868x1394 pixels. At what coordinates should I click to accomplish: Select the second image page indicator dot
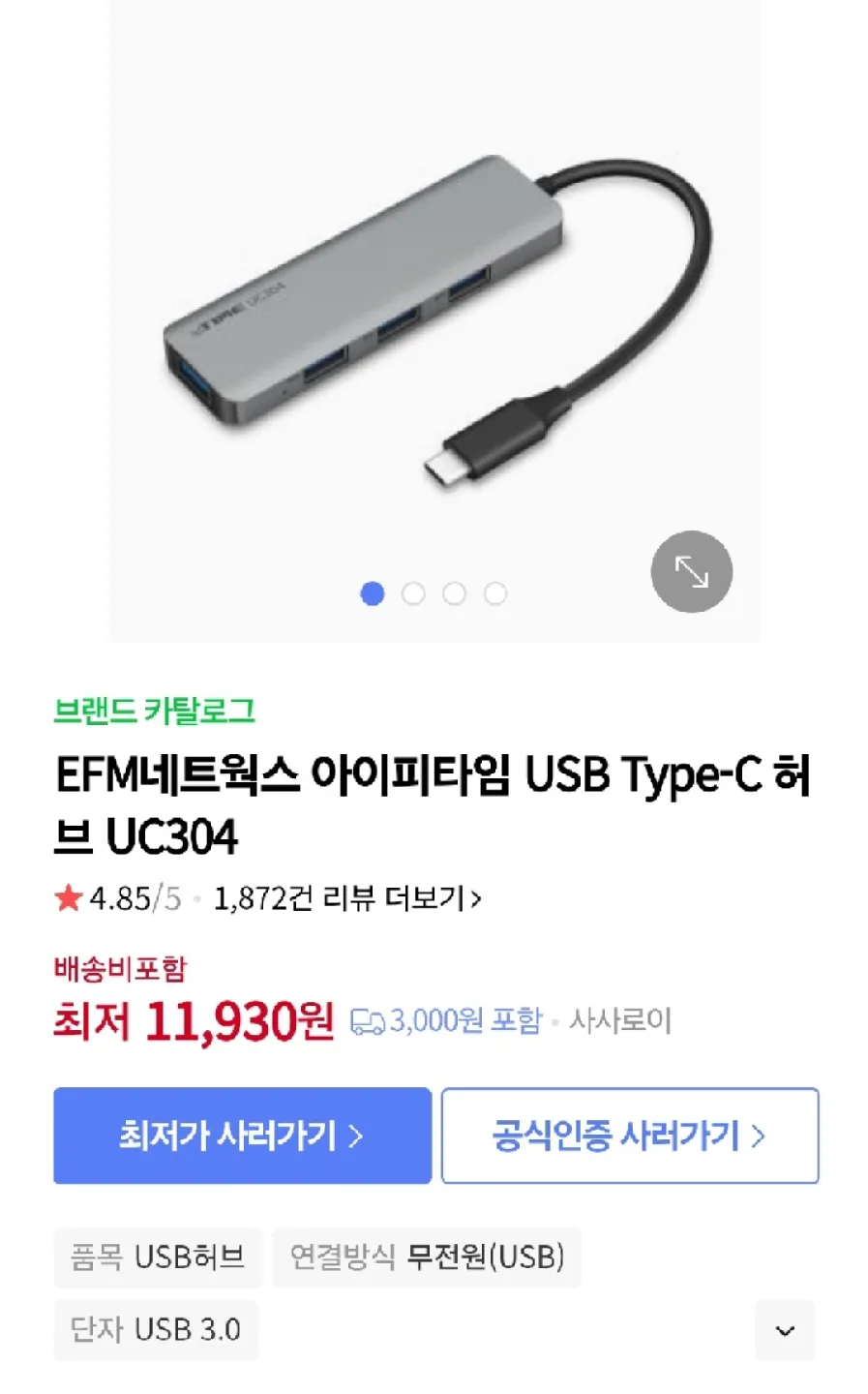point(413,593)
